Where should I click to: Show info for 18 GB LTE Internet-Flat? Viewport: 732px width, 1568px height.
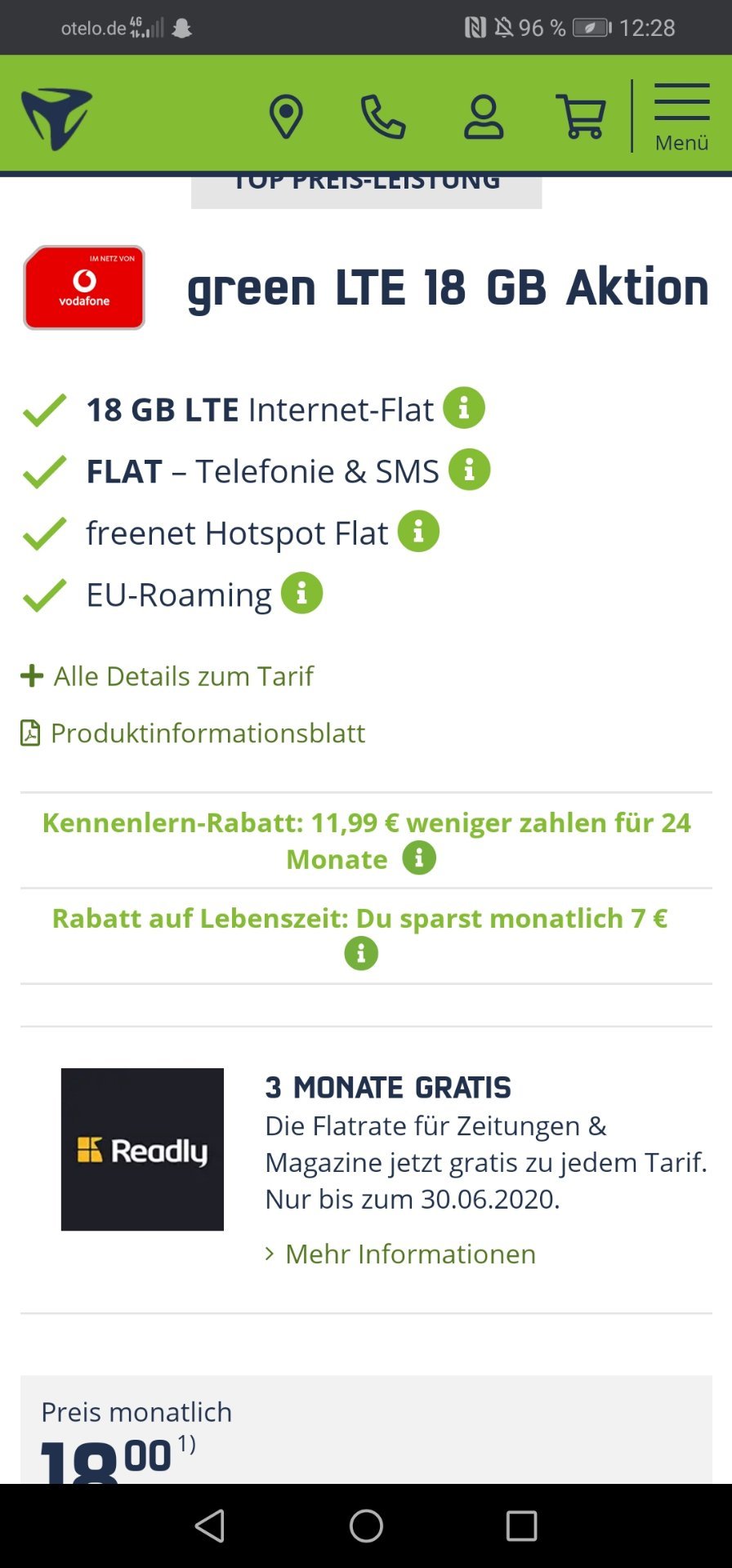tap(464, 408)
